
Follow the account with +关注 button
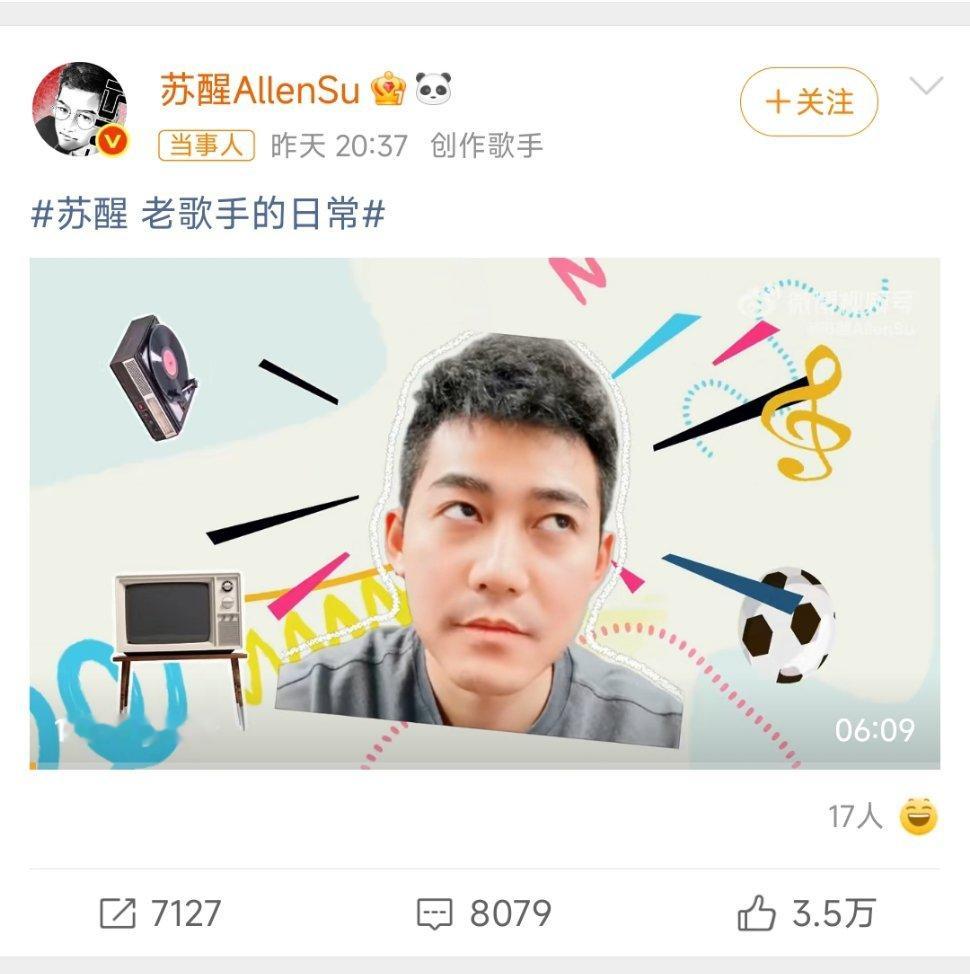coord(808,101)
